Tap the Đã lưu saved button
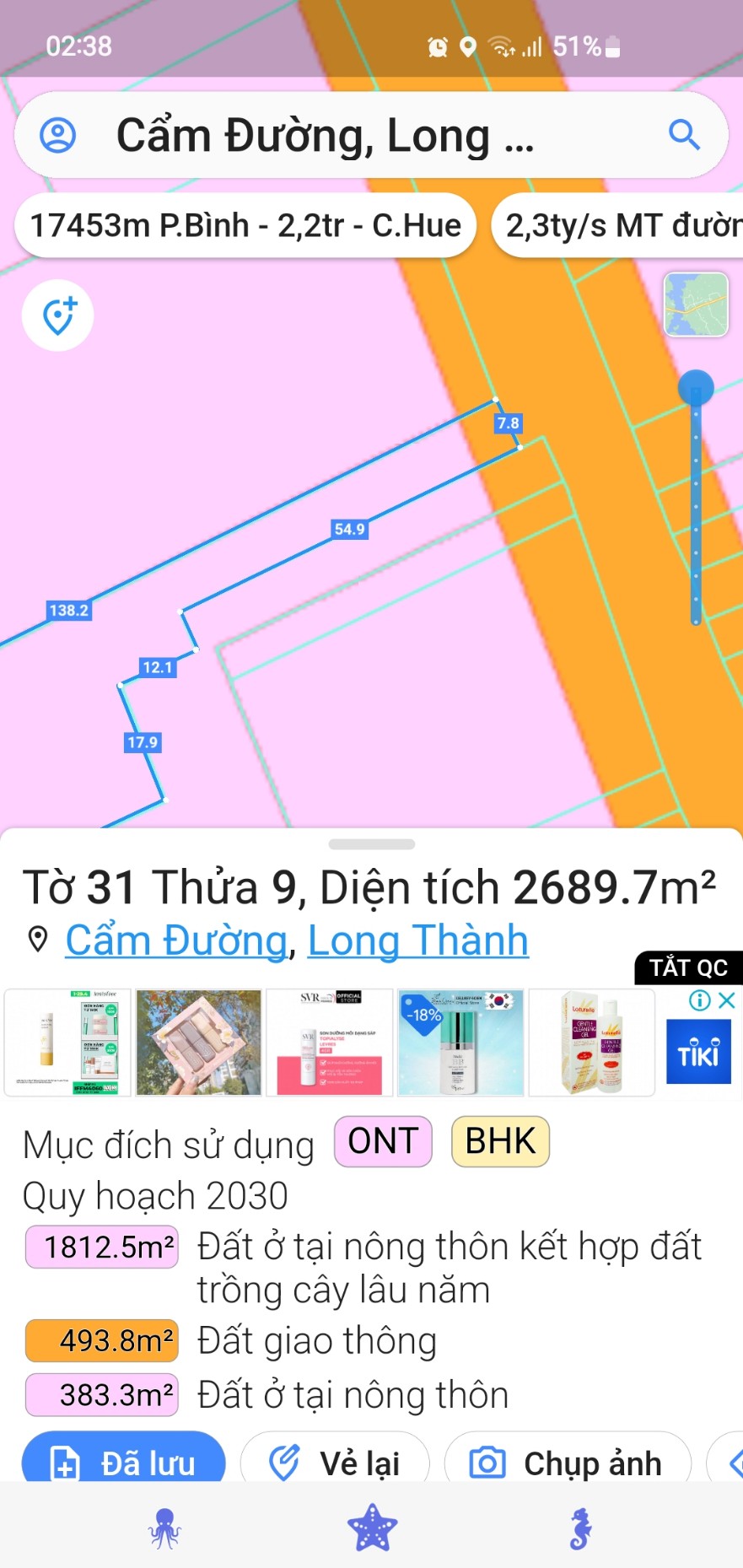The height and width of the screenshot is (1568, 743). pos(124,1461)
